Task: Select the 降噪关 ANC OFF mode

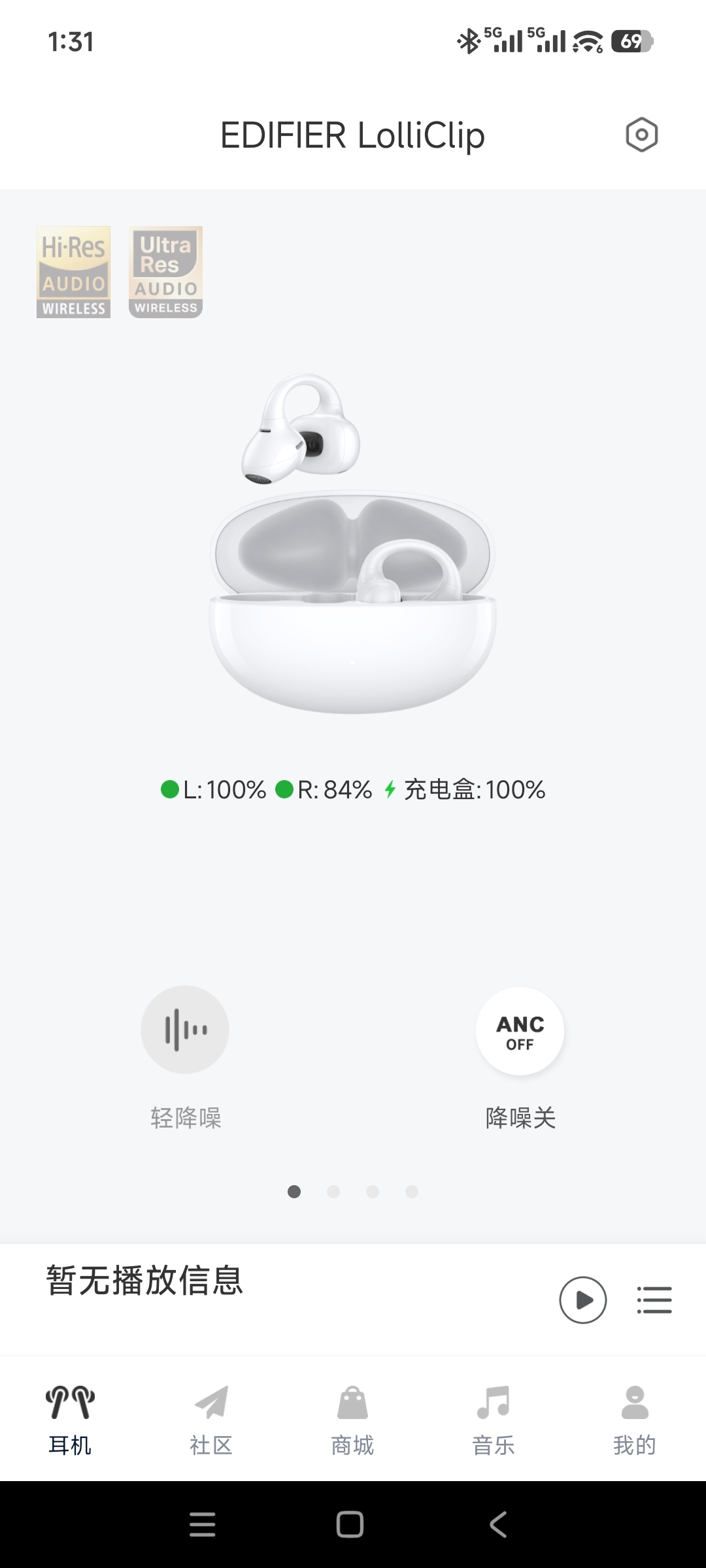Action: pos(520,1032)
